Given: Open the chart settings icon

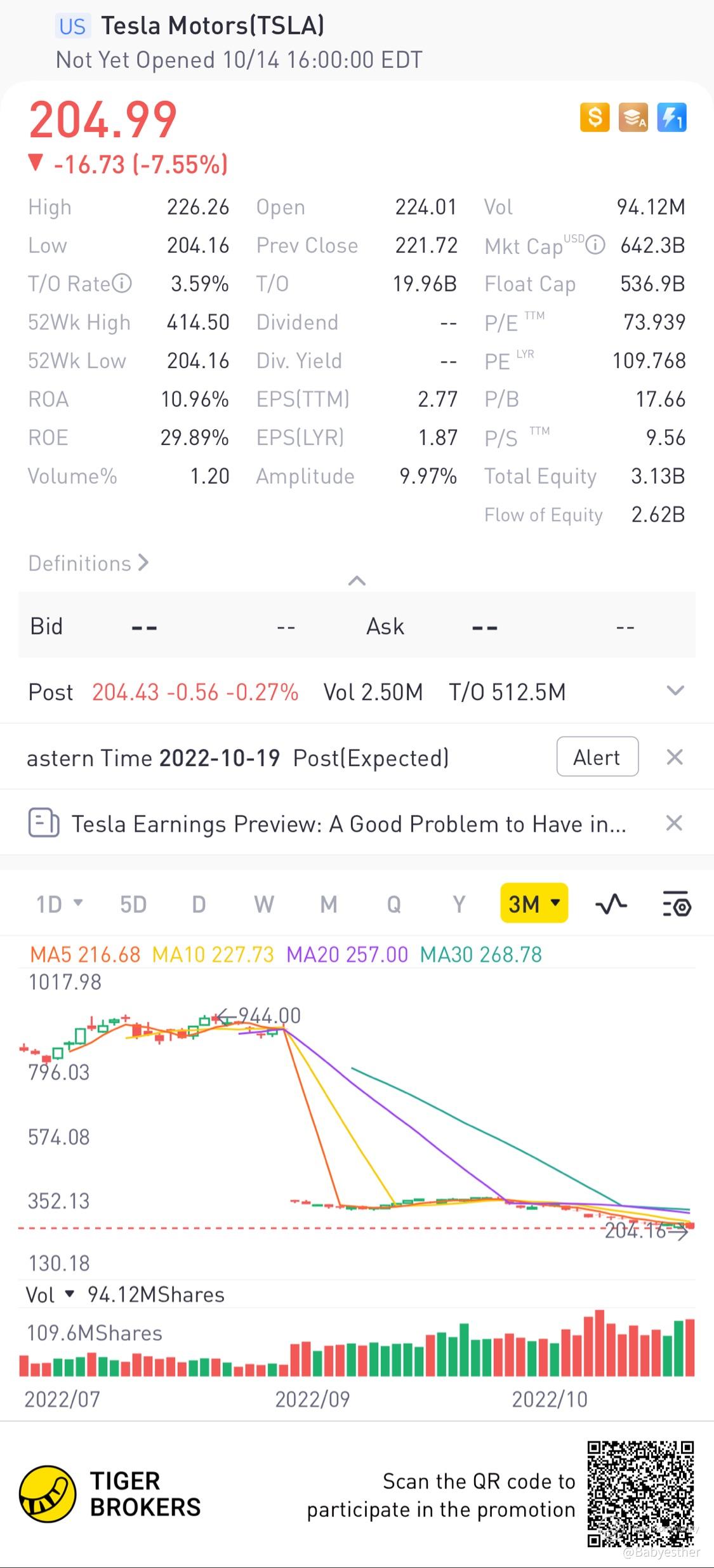Looking at the screenshot, I should coord(677,904).
